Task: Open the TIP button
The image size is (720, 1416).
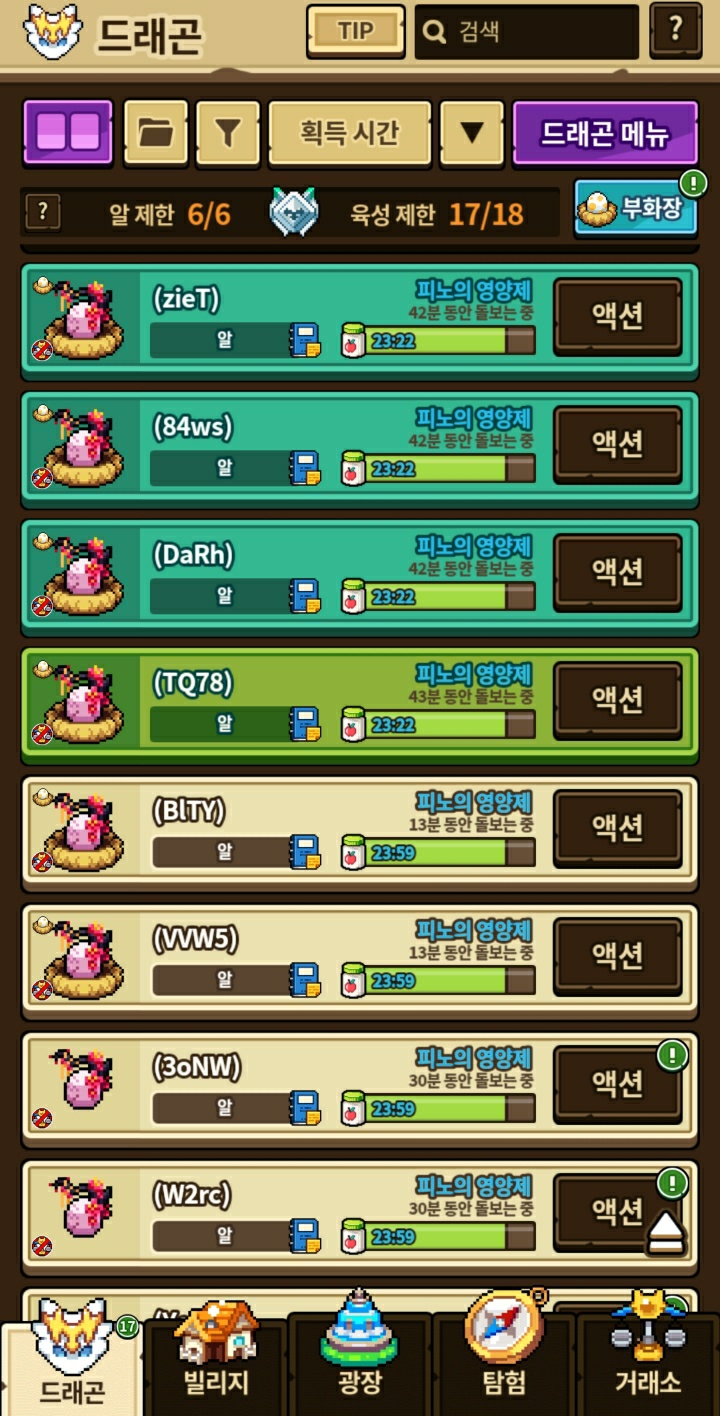Action: click(355, 31)
